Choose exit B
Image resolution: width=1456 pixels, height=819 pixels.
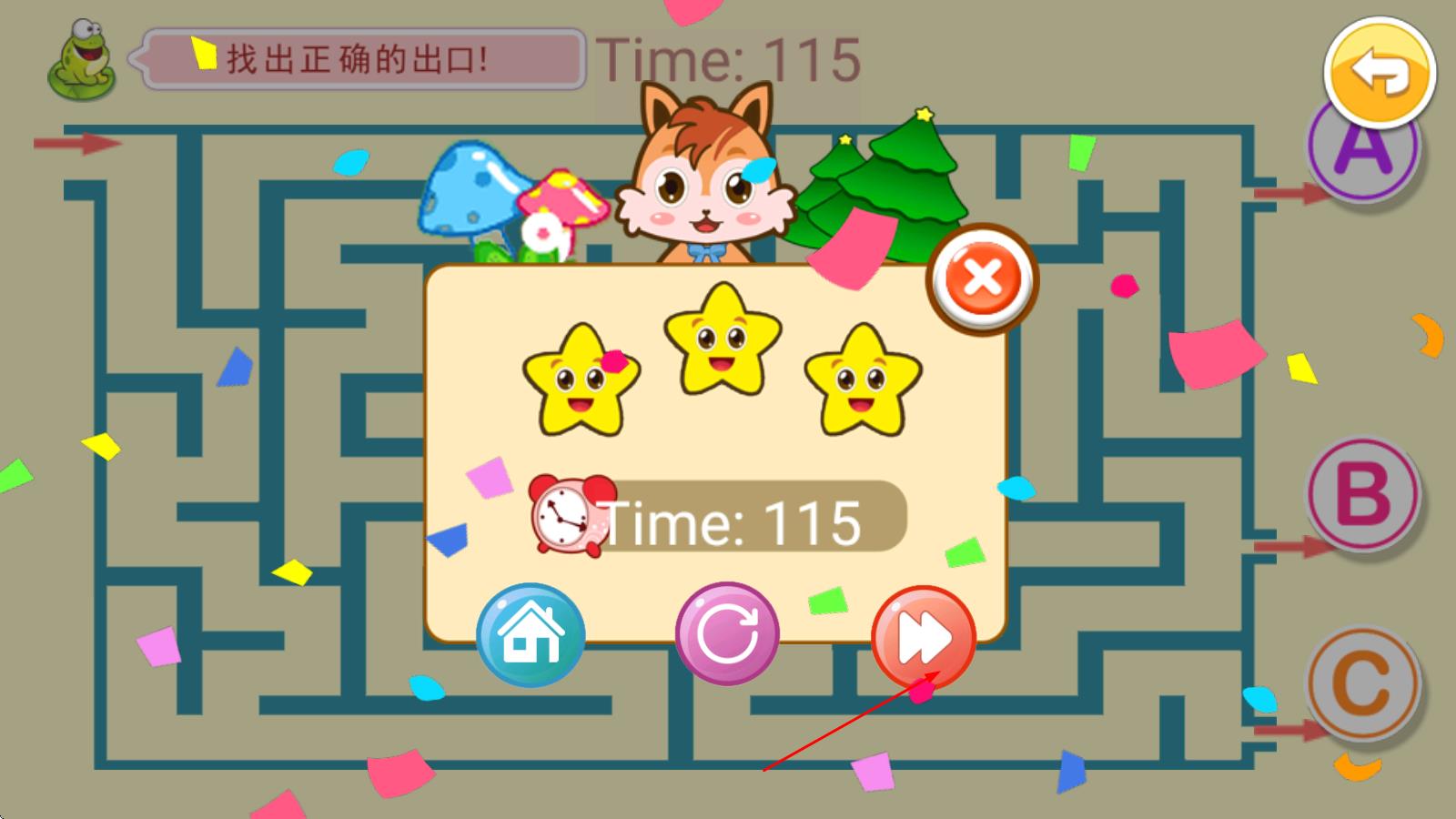point(1362,496)
